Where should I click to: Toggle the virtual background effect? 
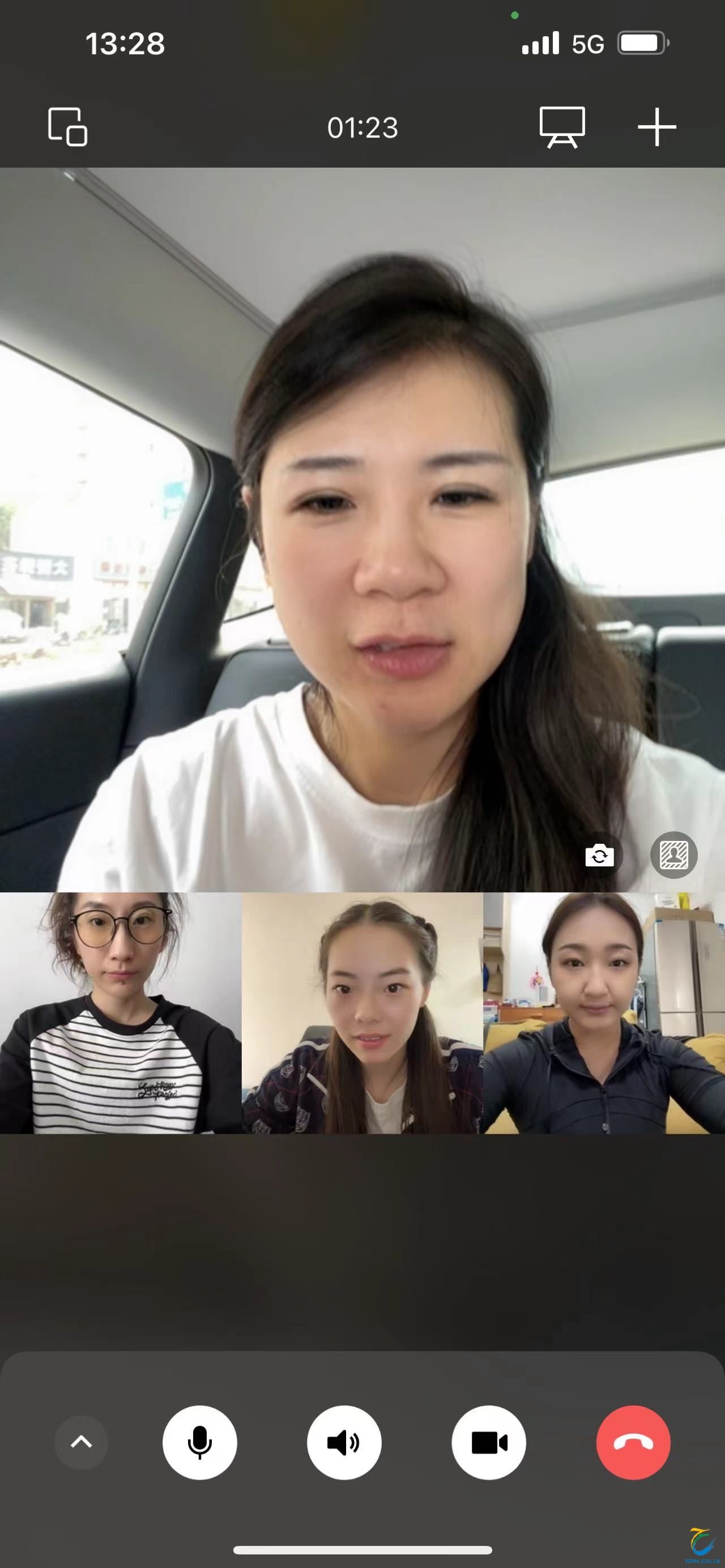pyautogui.click(x=674, y=855)
